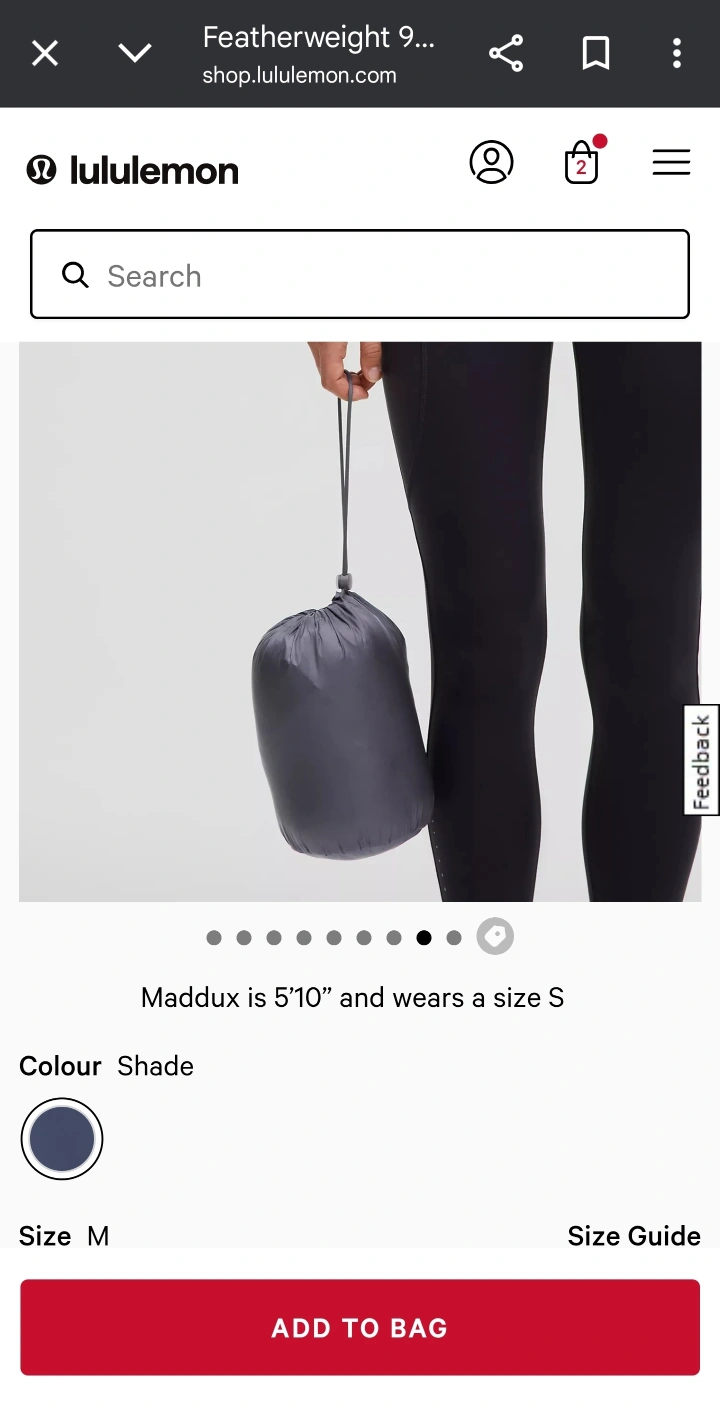Minimize the custom tab with down chevron
Viewport: 720px width, 1405px height.
coord(135,53)
